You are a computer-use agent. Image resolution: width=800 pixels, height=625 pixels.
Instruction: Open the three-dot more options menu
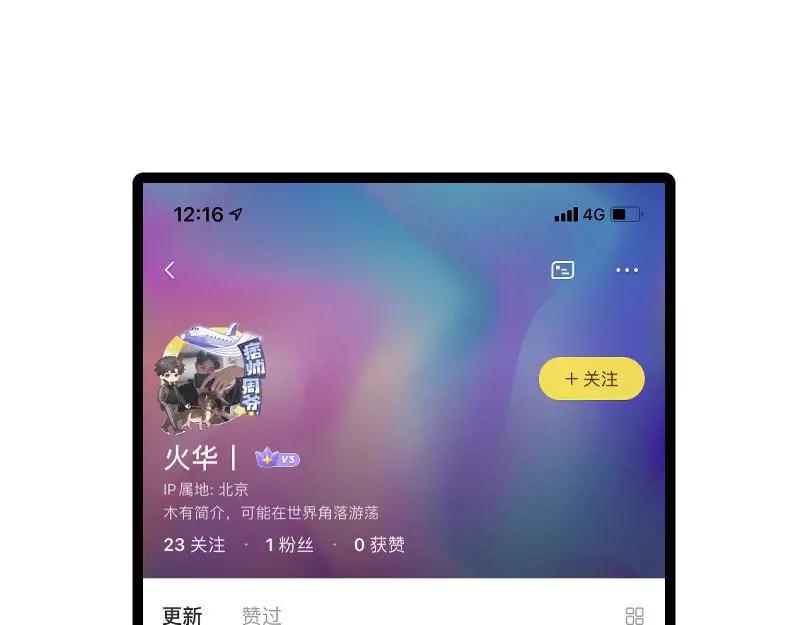pos(627,270)
